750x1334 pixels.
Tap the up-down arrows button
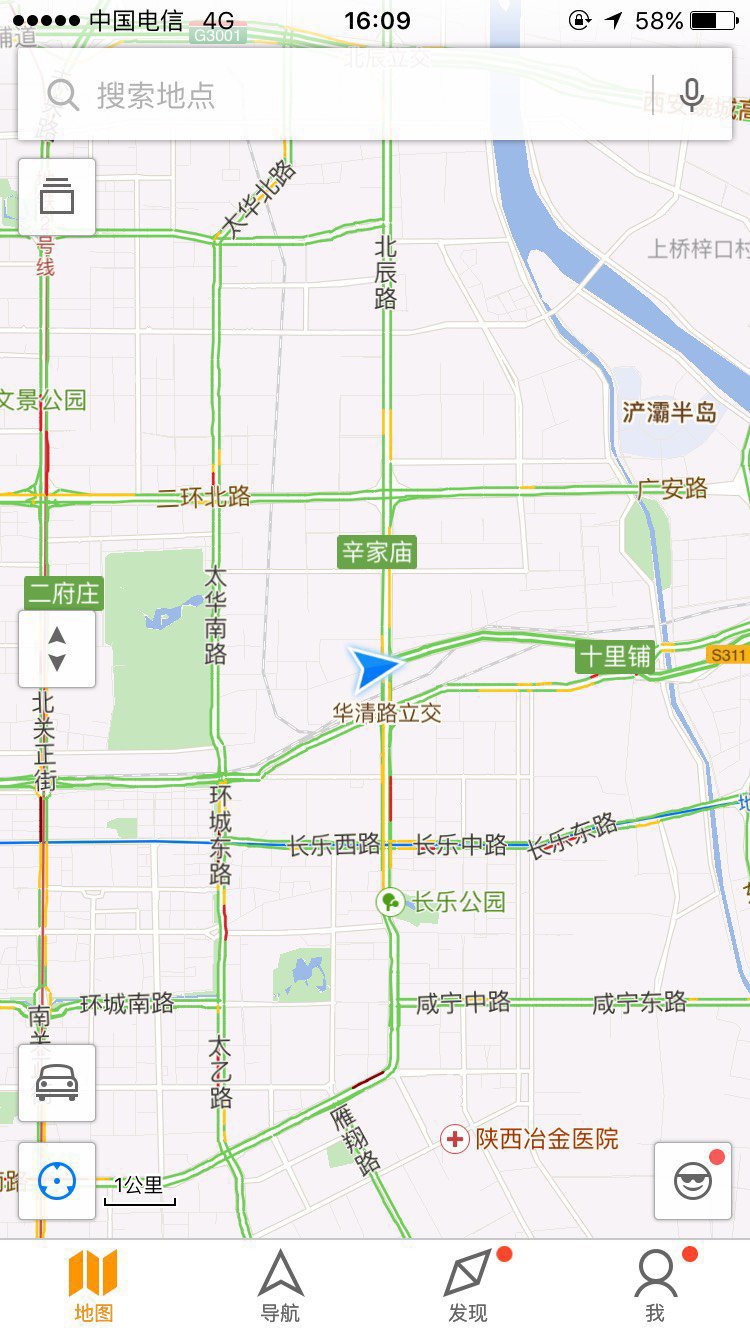coord(57,649)
